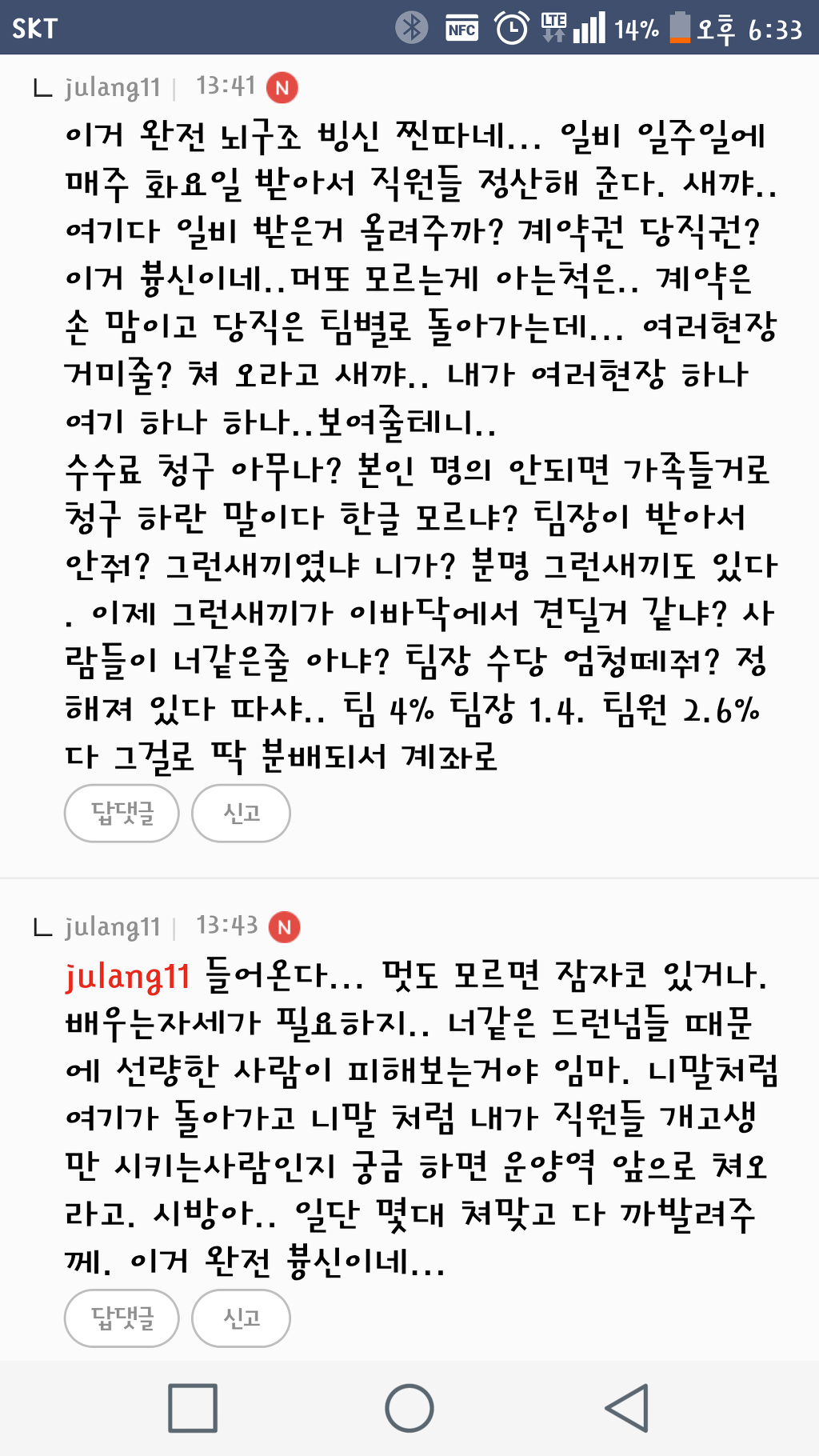819x1456 pixels.
Task: Tap 답댓글 under the 13:41 comment
Action: point(122,813)
